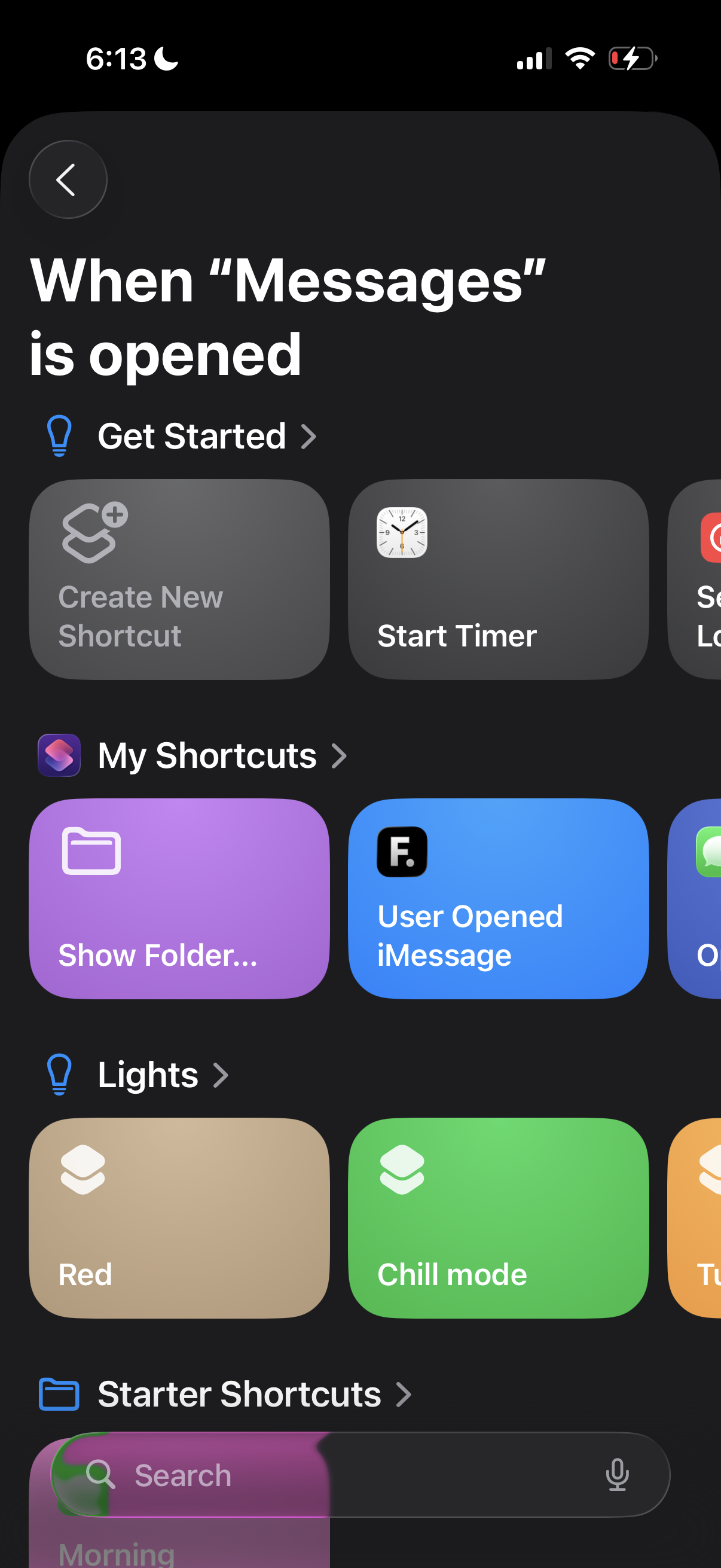Tap the lightbulb icon next to Get Started
The height and width of the screenshot is (1568, 721).
pyautogui.click(x=59, y=435)
